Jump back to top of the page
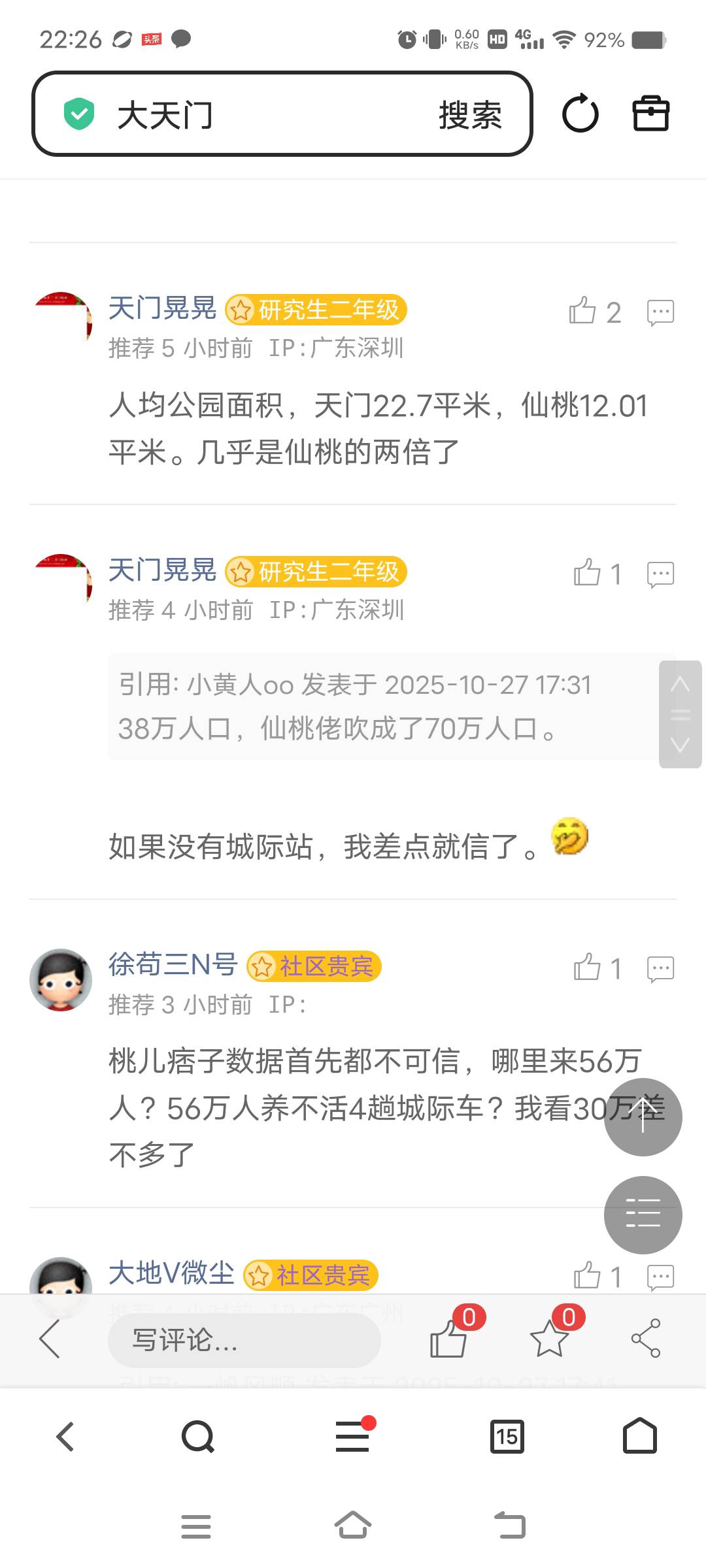 (643, 1117)
